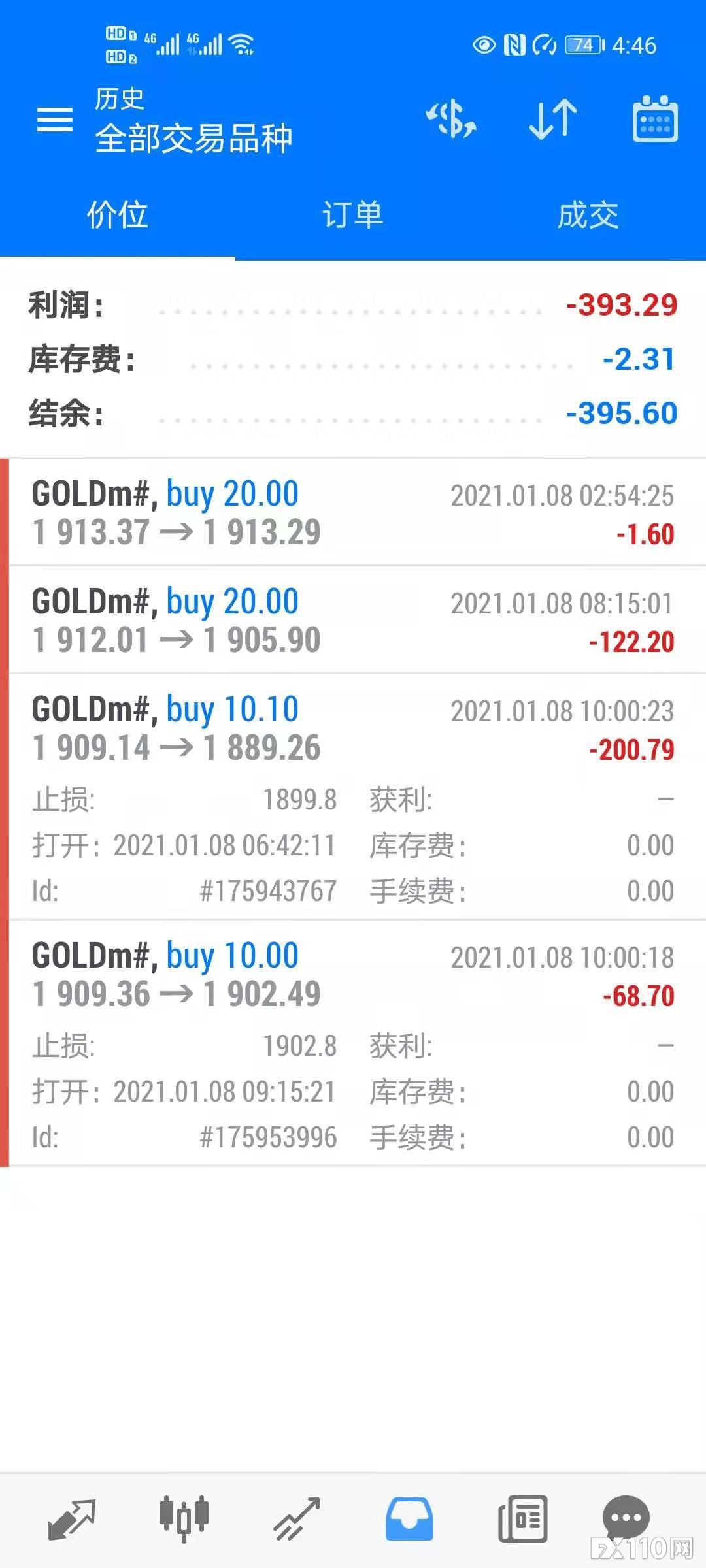Switch to the 成交 tab
Viewport: 706px width, 1568px height.
point(588,215)
